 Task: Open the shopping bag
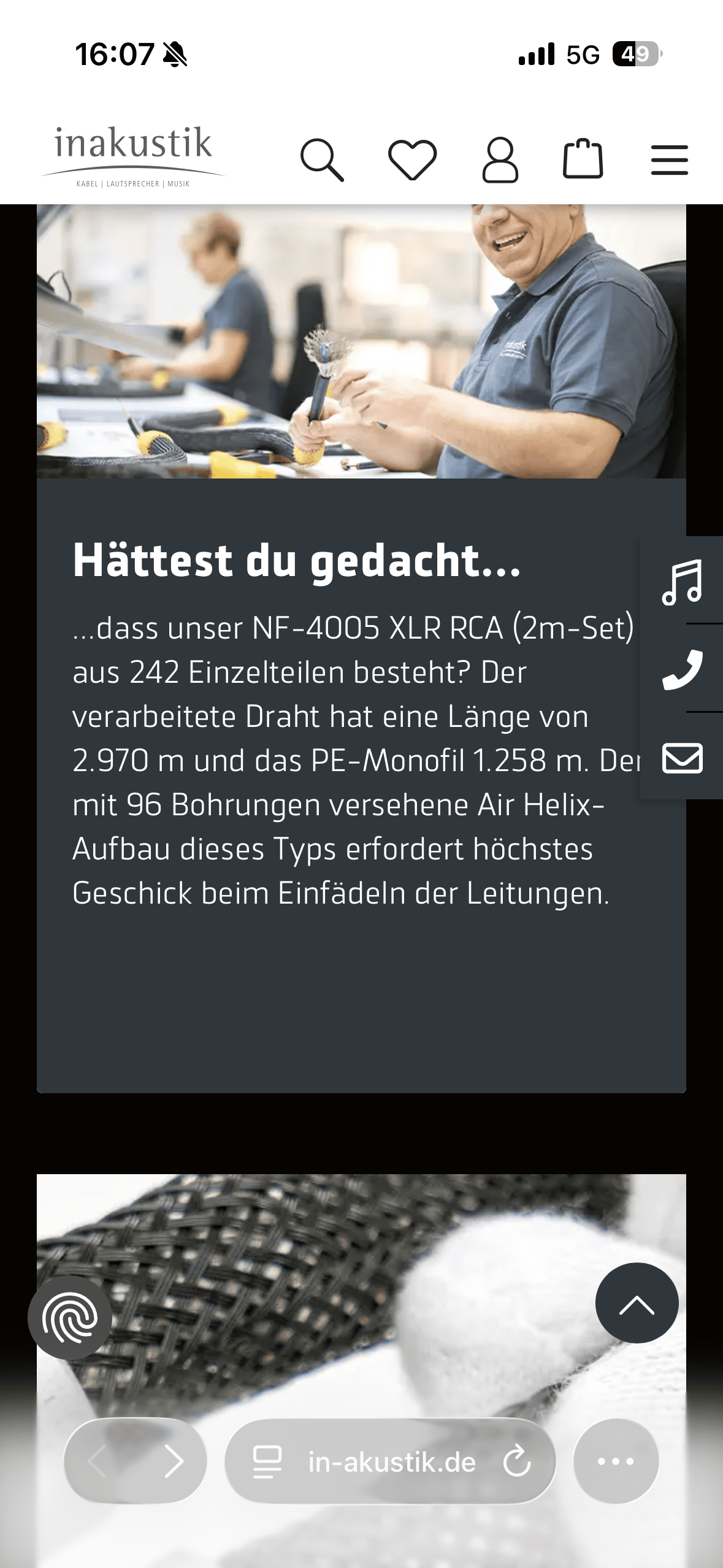pyautogui.click(x=583, y=160)
